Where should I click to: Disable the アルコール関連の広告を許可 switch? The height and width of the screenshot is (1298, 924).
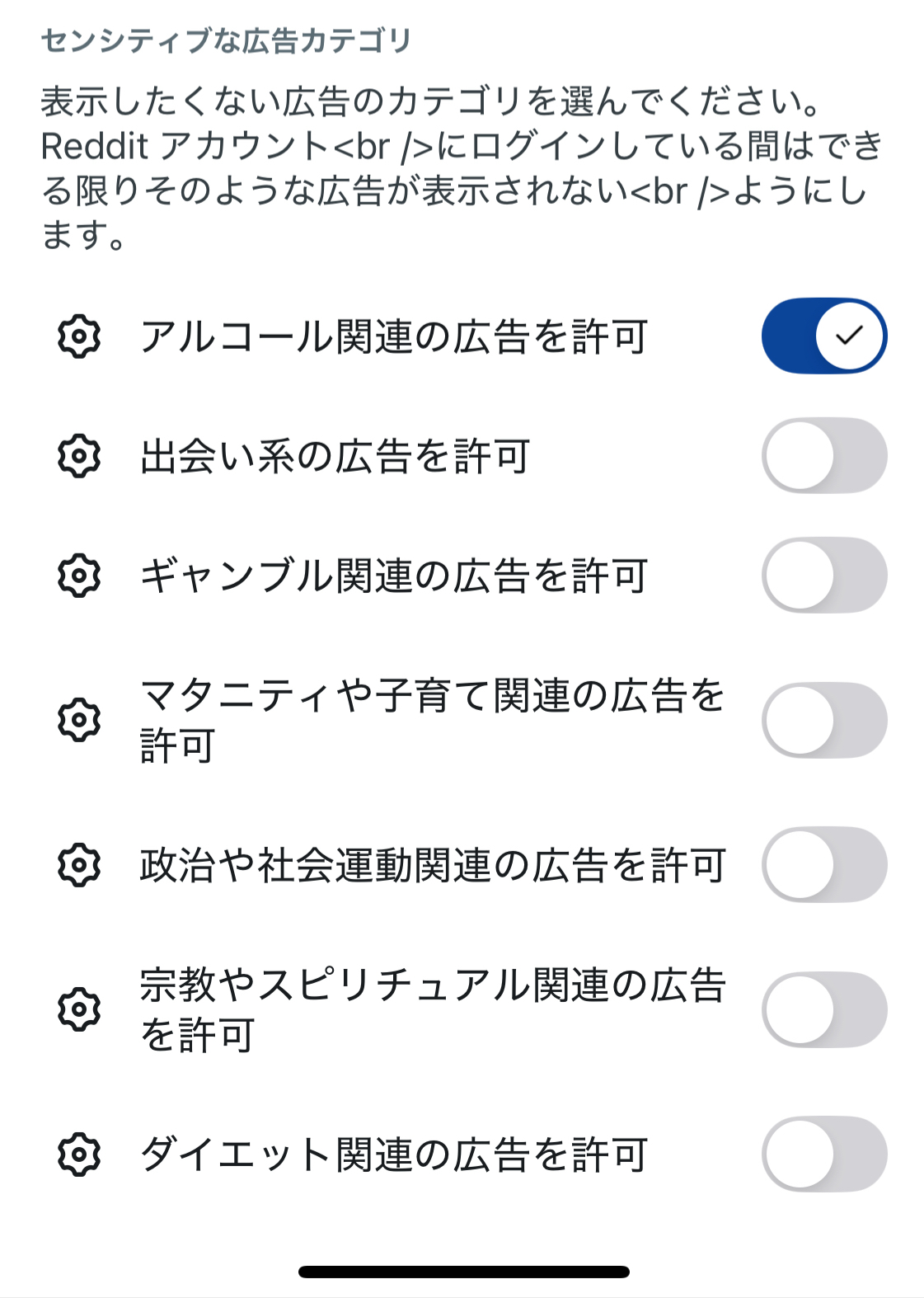(823, 336)
